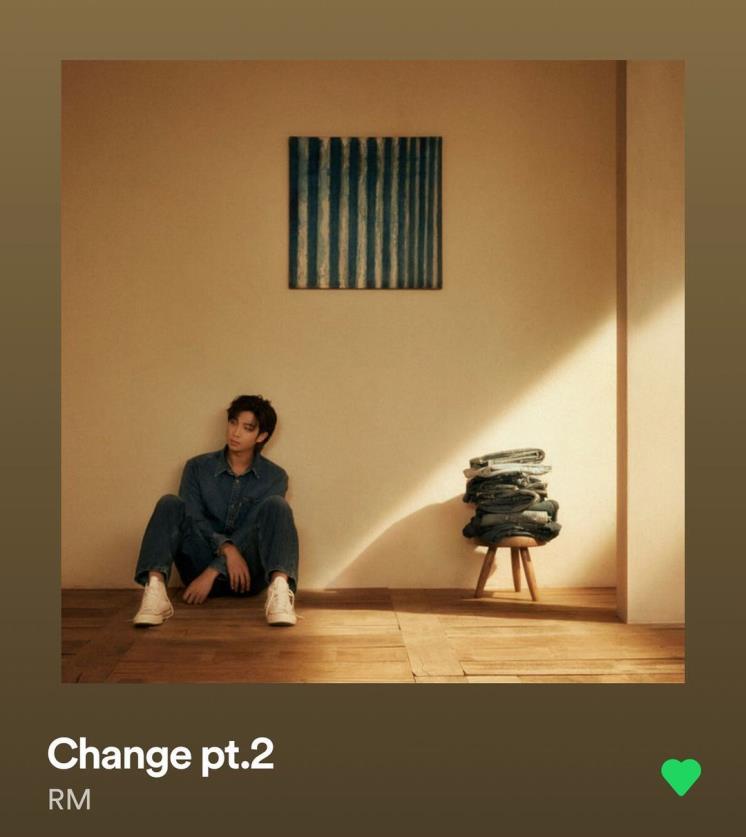
Task: Unlike the song Change pt.2
Action: (x=681, y=777)
